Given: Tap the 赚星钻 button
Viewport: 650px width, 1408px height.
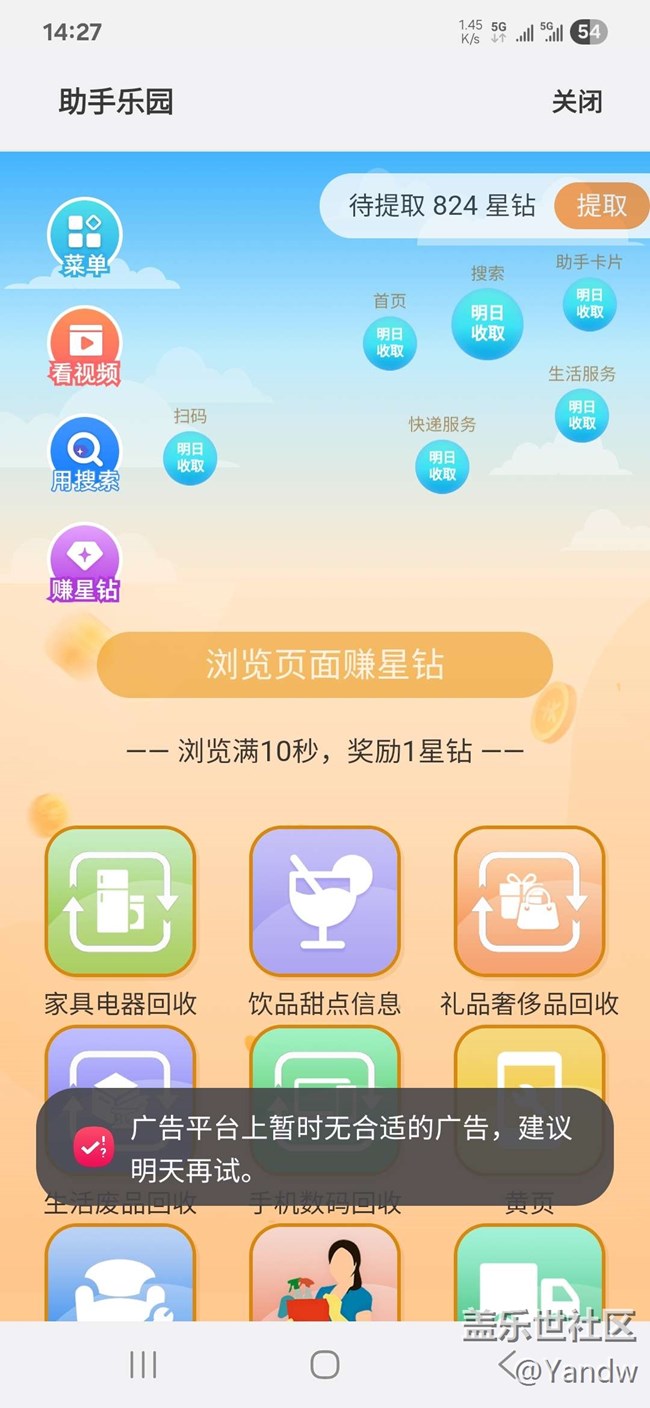Looking at the screenshot, I should [85, 563].
